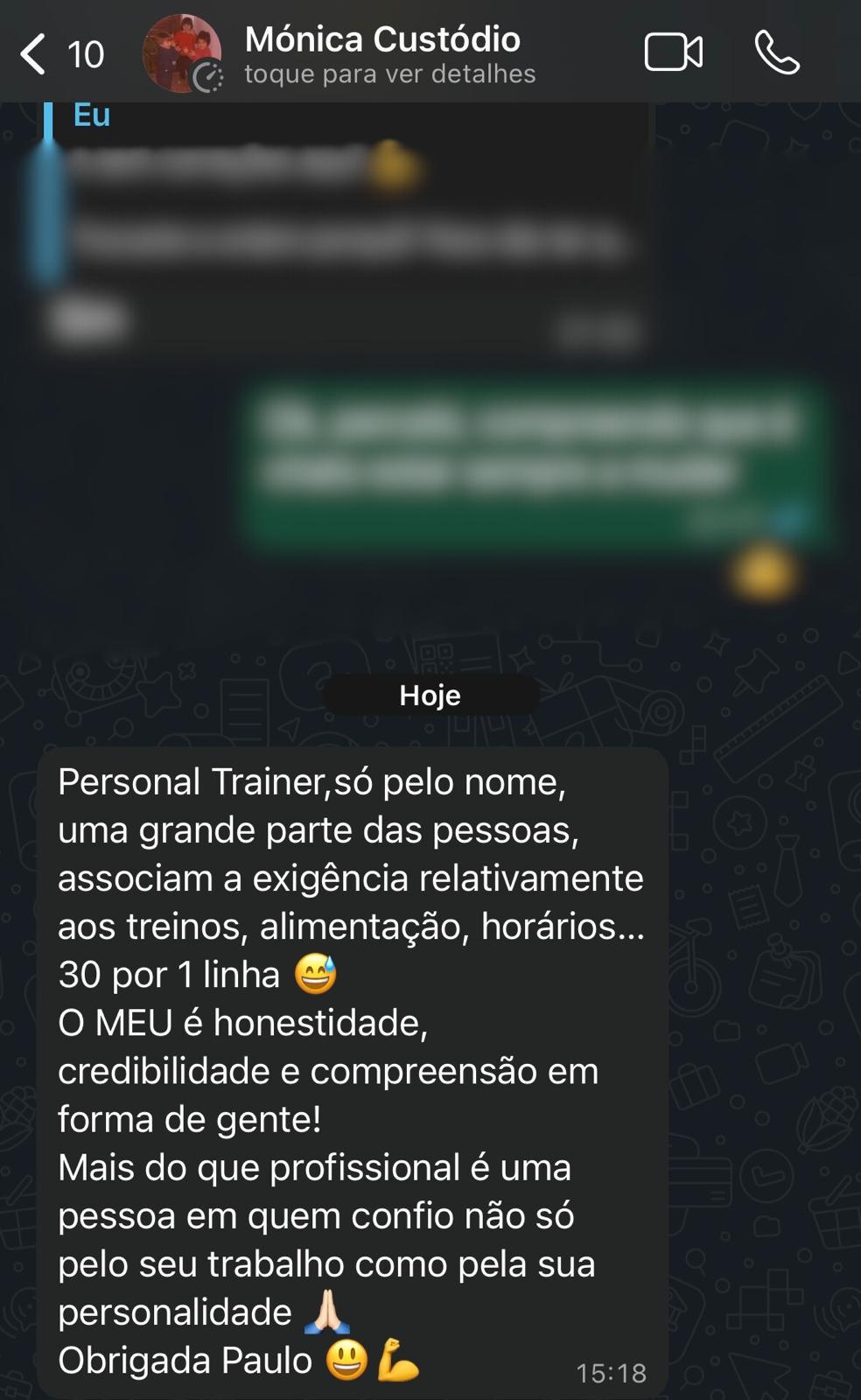Start a voice call with Mónica Custódio
This screenshot has height=1400, width=861.
777,52
